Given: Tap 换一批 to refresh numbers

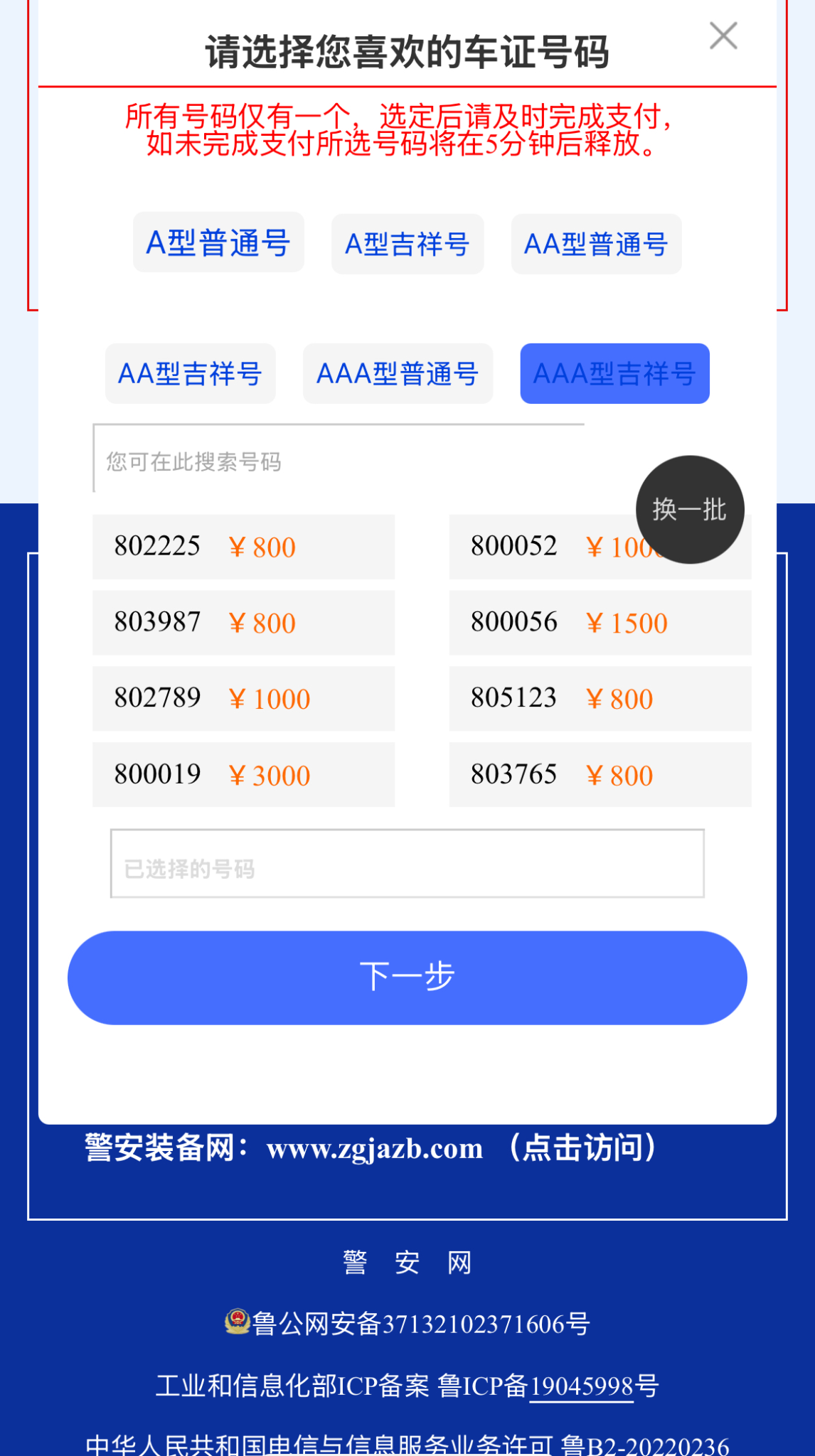Looking at the screenshot, I should (689, 510).
